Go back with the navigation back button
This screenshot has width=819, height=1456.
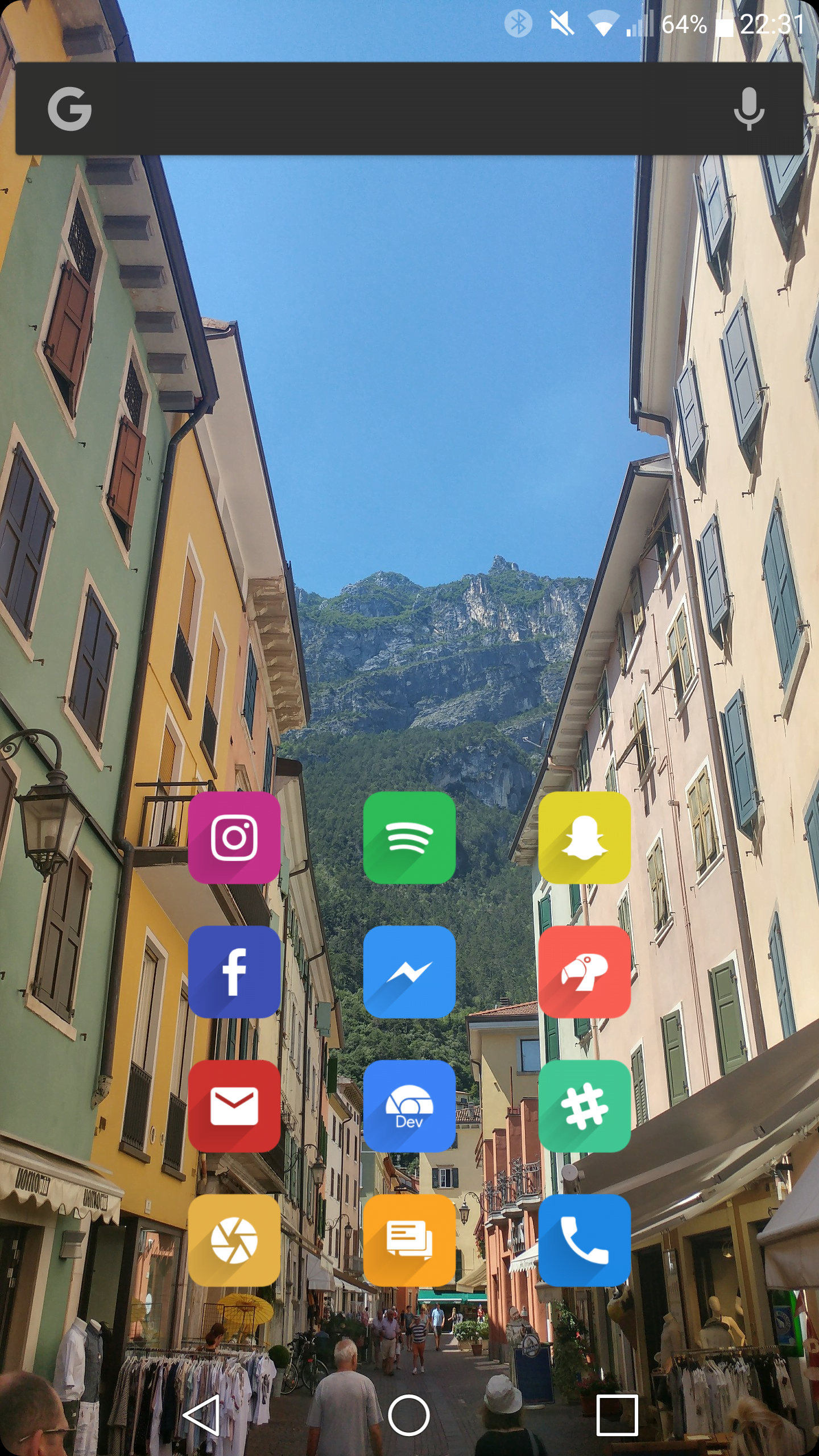coord(202,1415)
